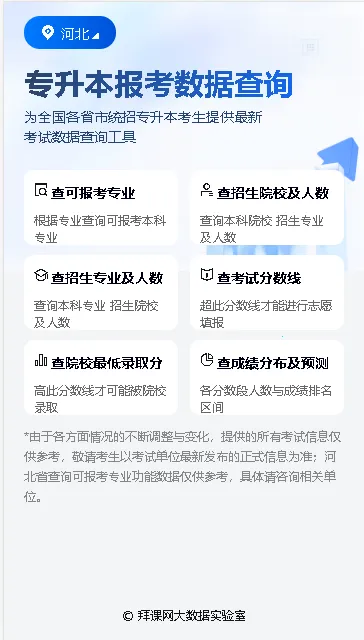364x640 pixels.
Task: Open the 河北 province selector
Action: (x=70, y=33)
